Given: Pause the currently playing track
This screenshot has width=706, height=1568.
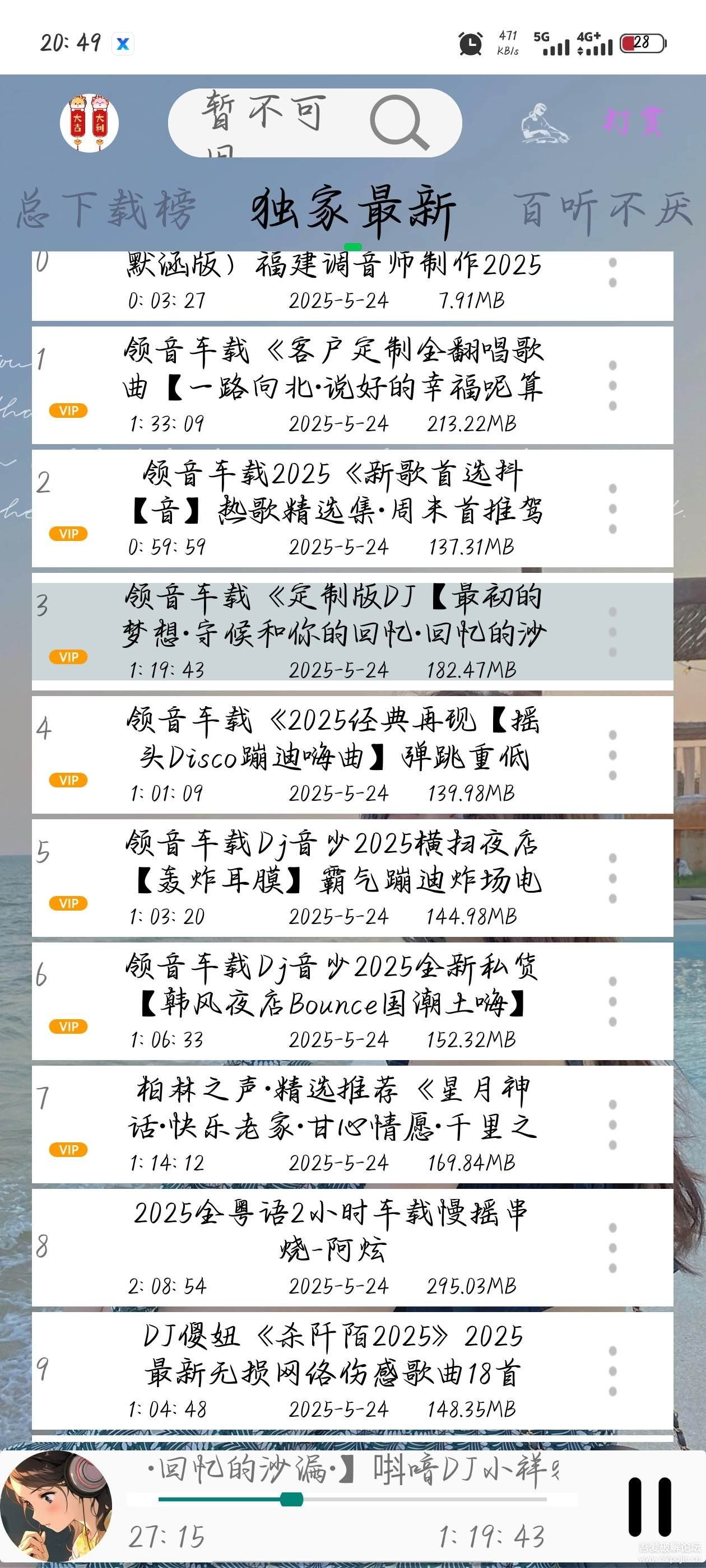Looking at the screenshot, I should (649, 1507).
